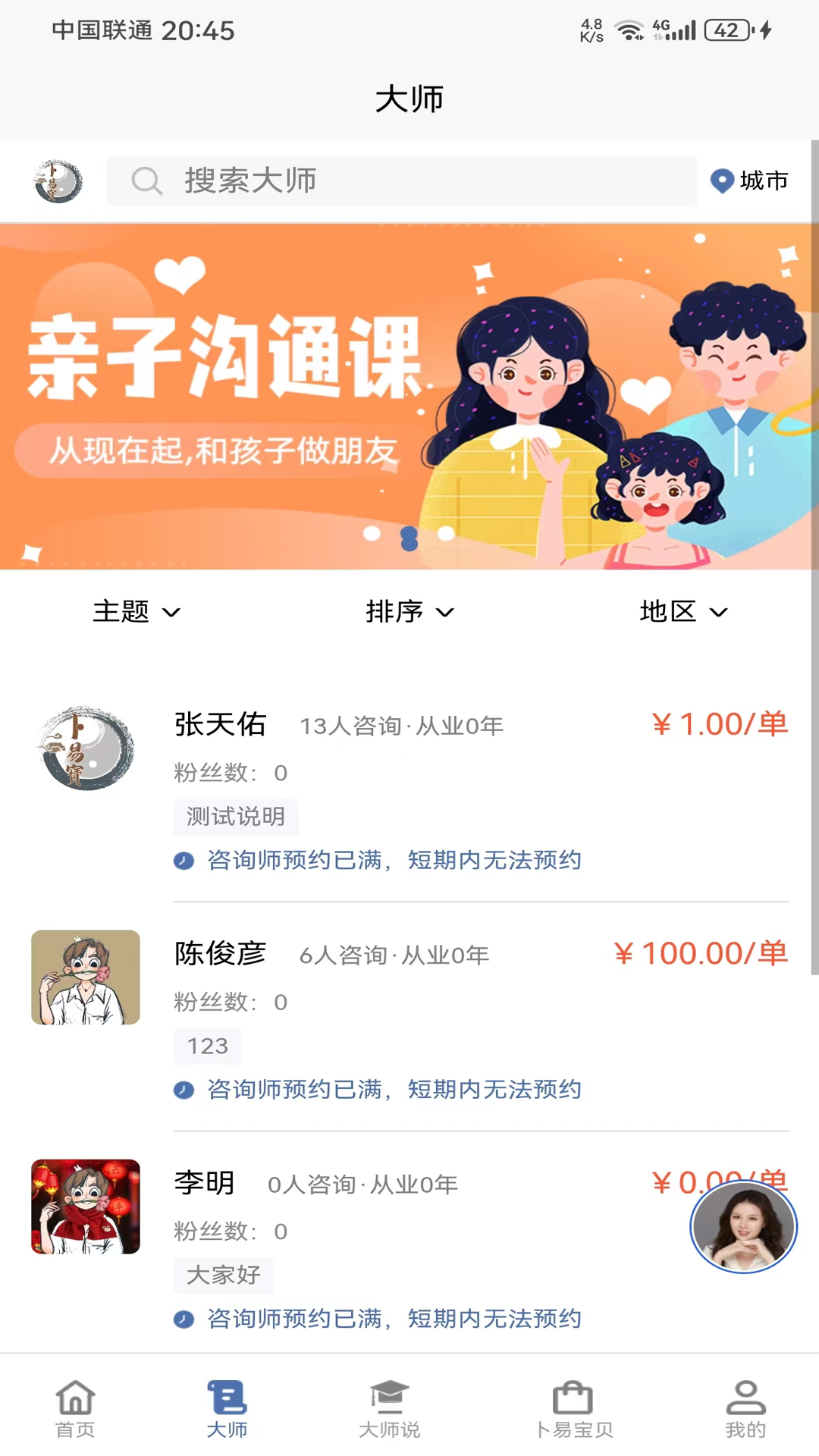This screenshot has width=819, height=1456.
Task: Switch to the 大师 tab
Action: [x=227, y=1410]
